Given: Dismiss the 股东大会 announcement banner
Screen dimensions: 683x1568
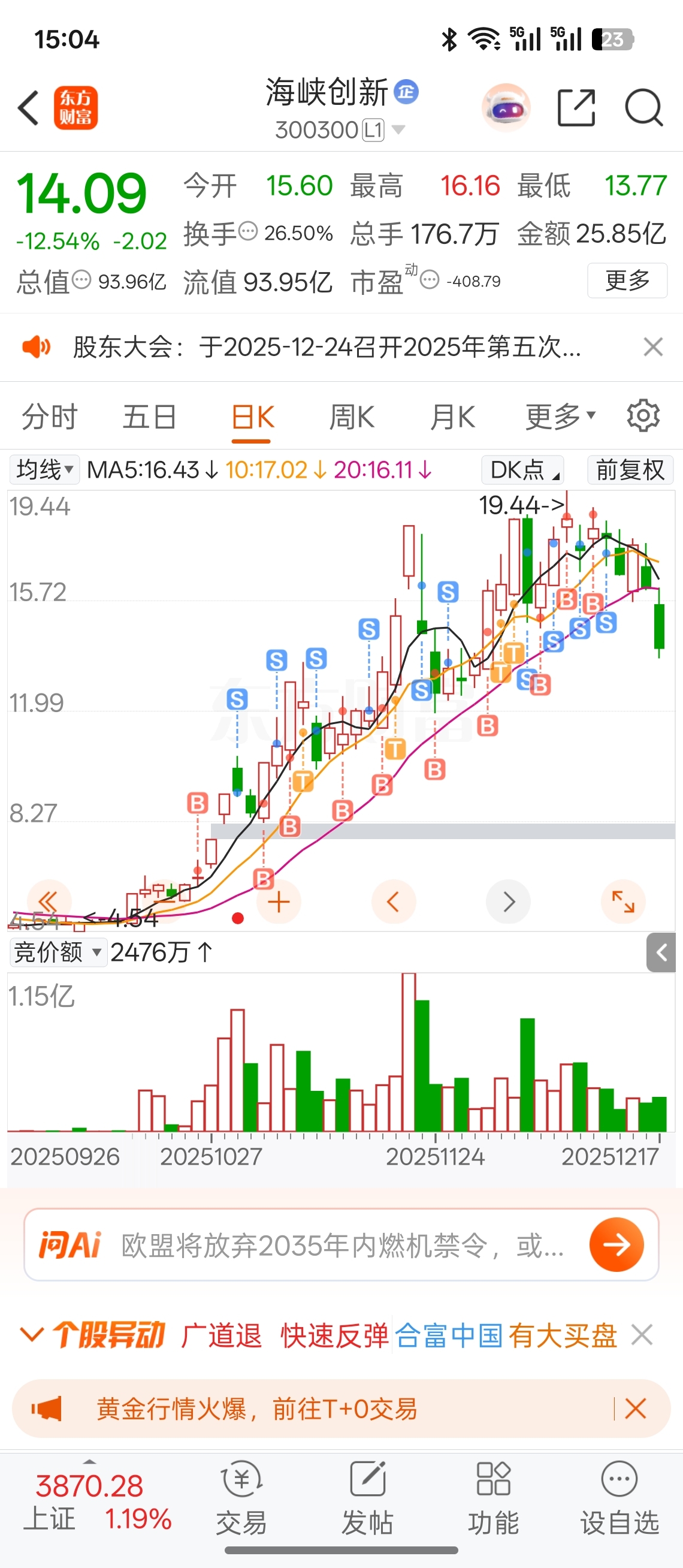Looking at the screenshot, I should 652,347.
